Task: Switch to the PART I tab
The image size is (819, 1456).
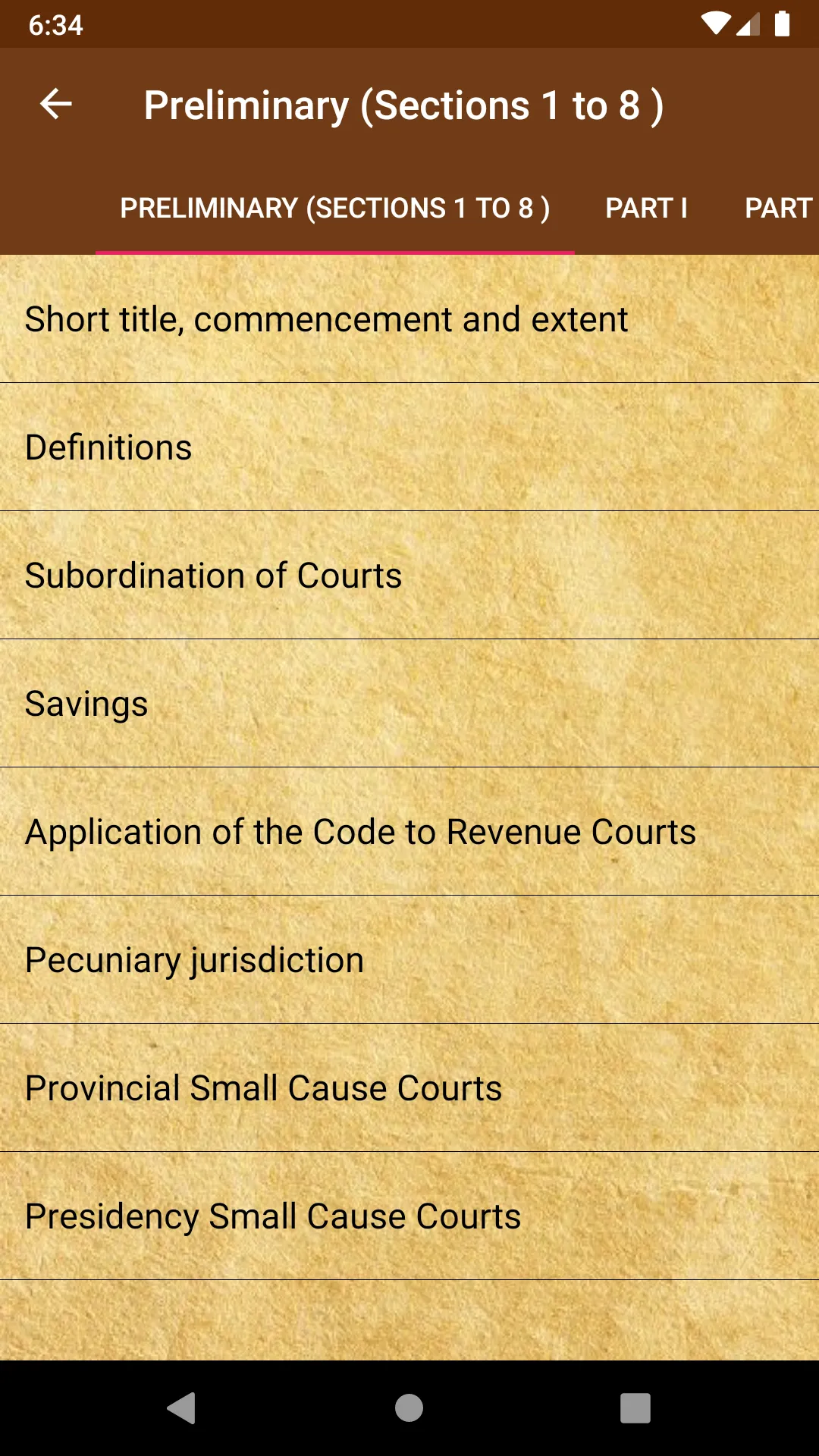Action: pos(646,208)
